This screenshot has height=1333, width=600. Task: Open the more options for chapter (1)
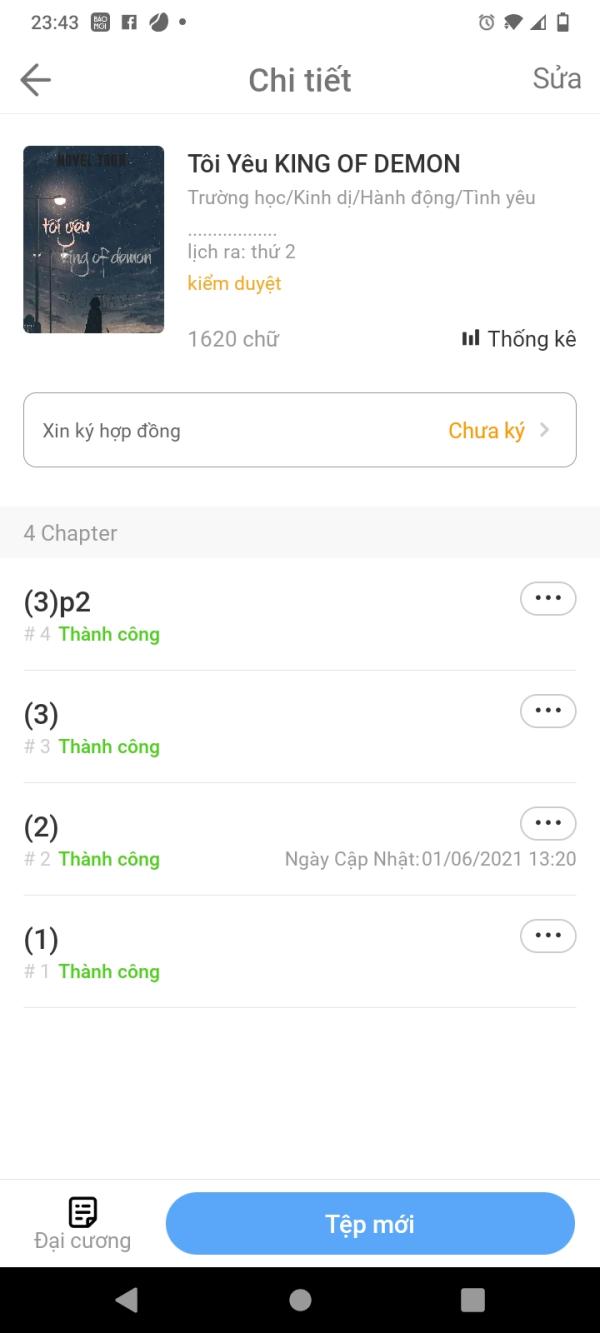click(x=548, y=936)
